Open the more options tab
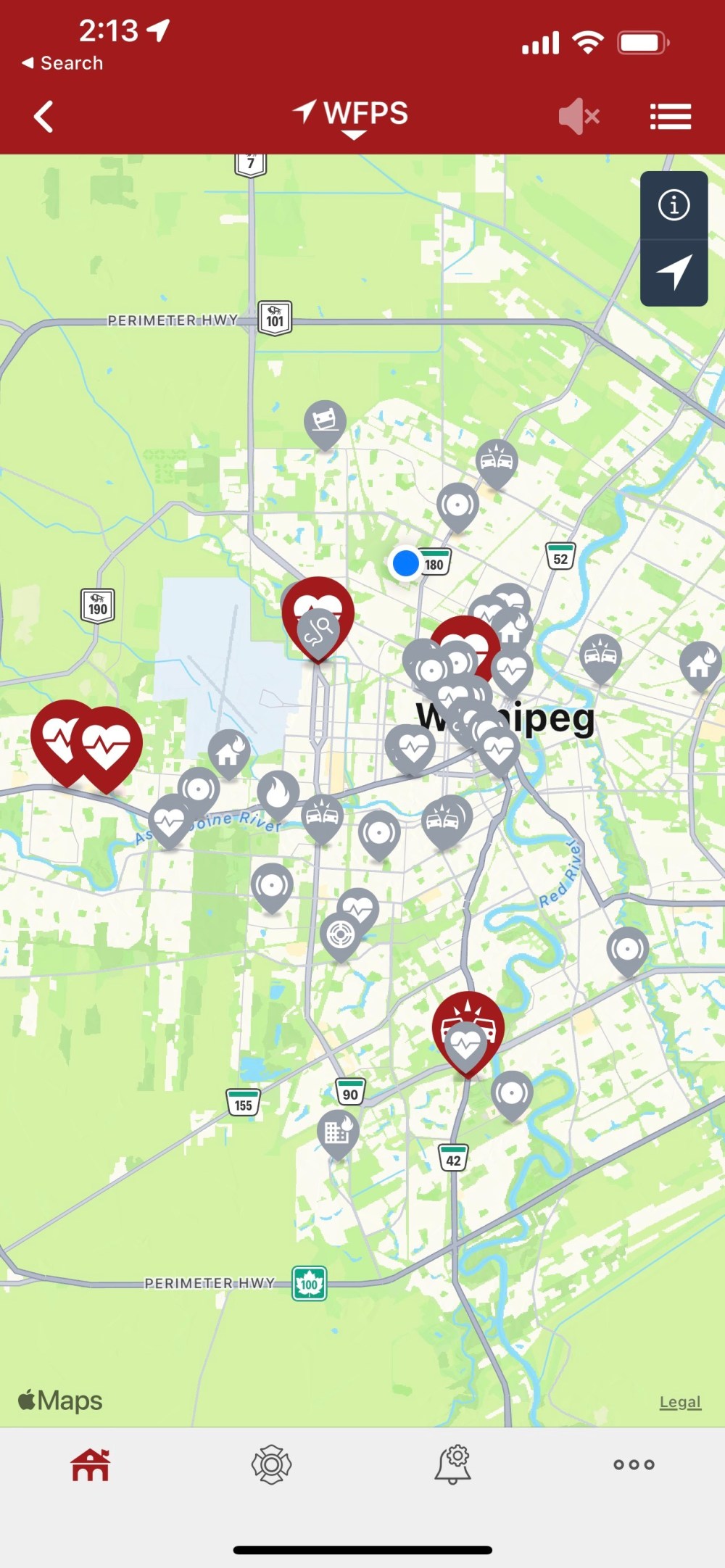Image resolution: width=725 pixels, height=1568 pixels. pos(634,1464)
